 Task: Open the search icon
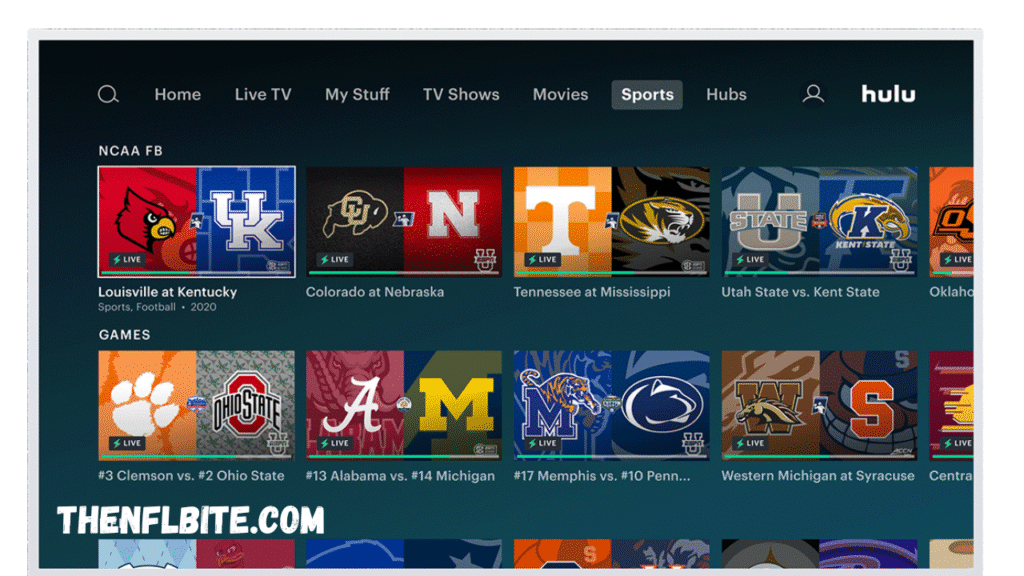pos(108,95)
